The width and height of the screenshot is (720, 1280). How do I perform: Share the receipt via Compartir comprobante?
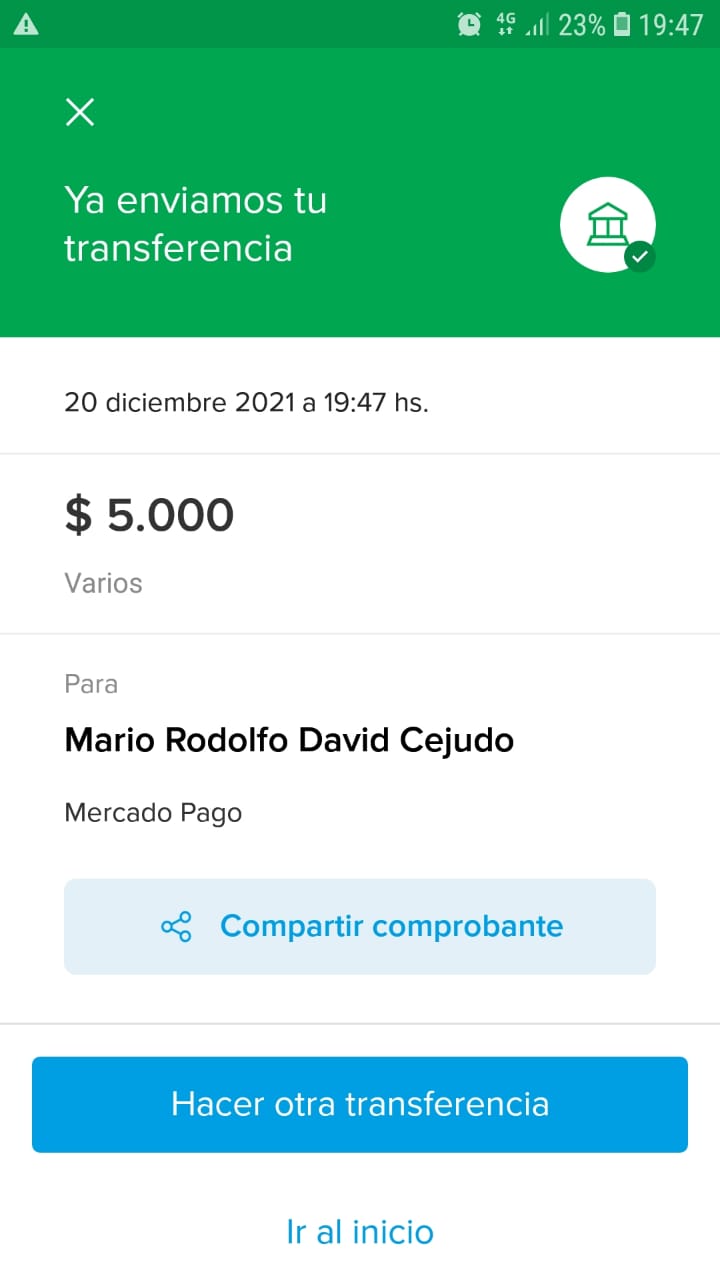(x=360, y=926)
